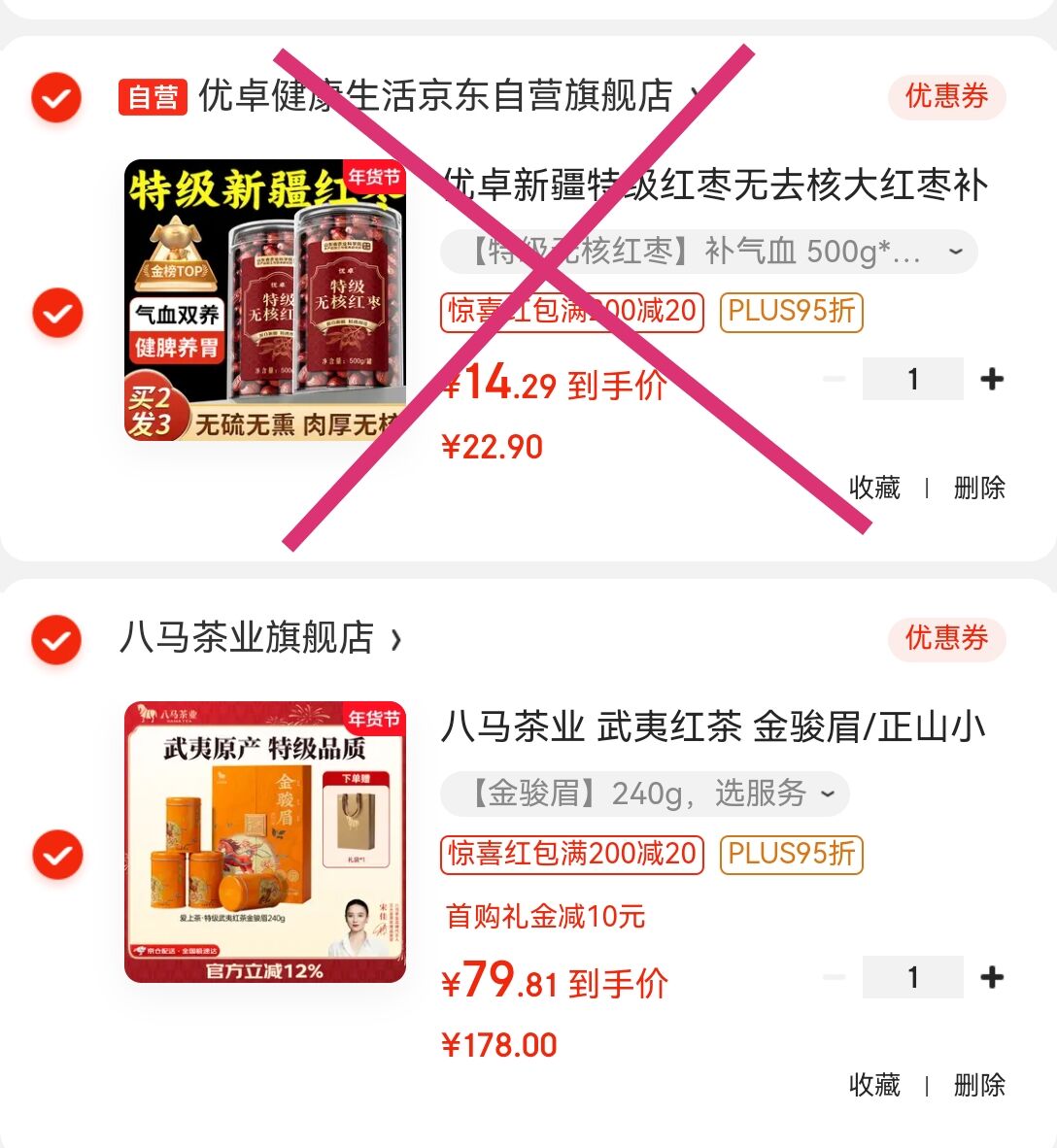Viewport: 1057px width, 1148px height.
Task: Deselect the 八马茶业 金骏眉 item checkbox
Action: (x=56, y=854)
